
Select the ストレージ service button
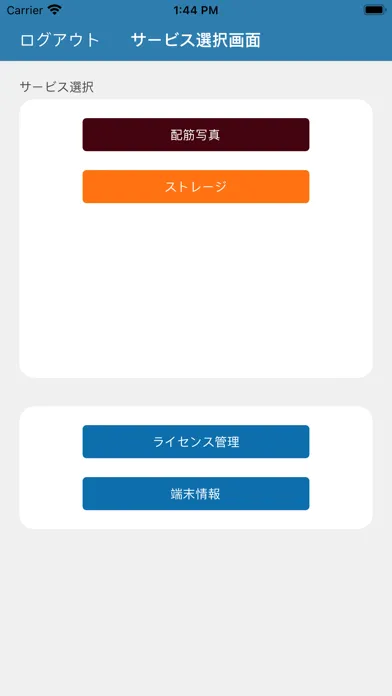point(196,186)
